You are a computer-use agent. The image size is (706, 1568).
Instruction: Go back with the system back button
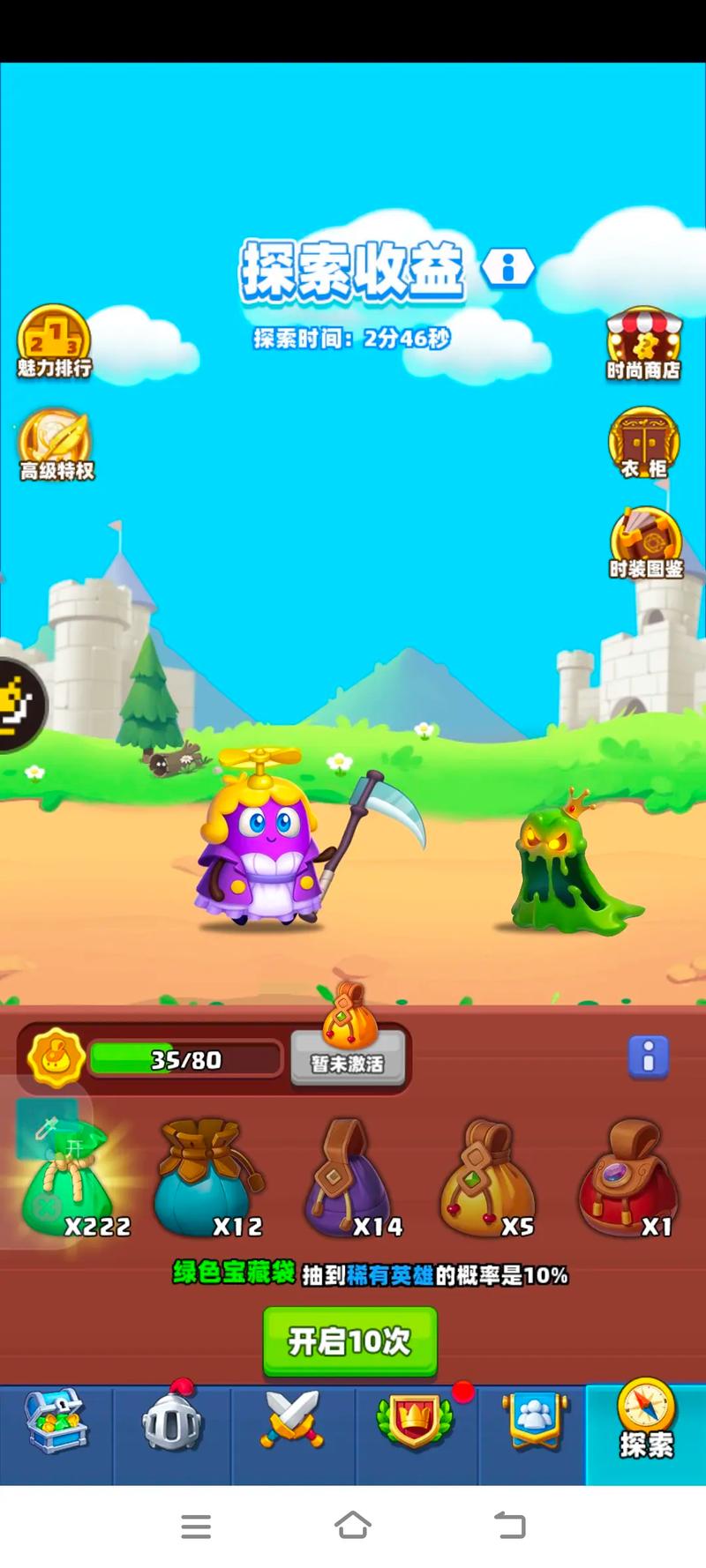[x=509, y=1525]
